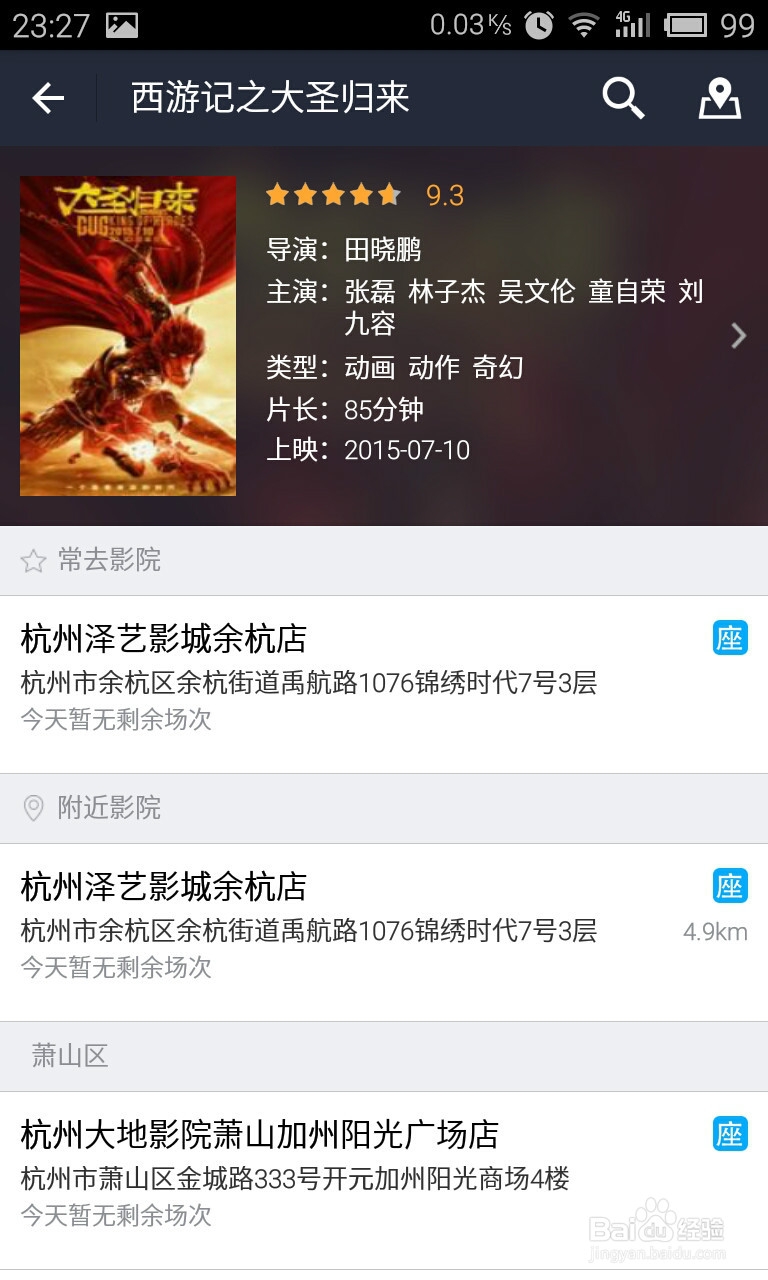This screenshot has height=1280, width=768.
Task: Open the map view of cinemas
Action: point(718,99)
